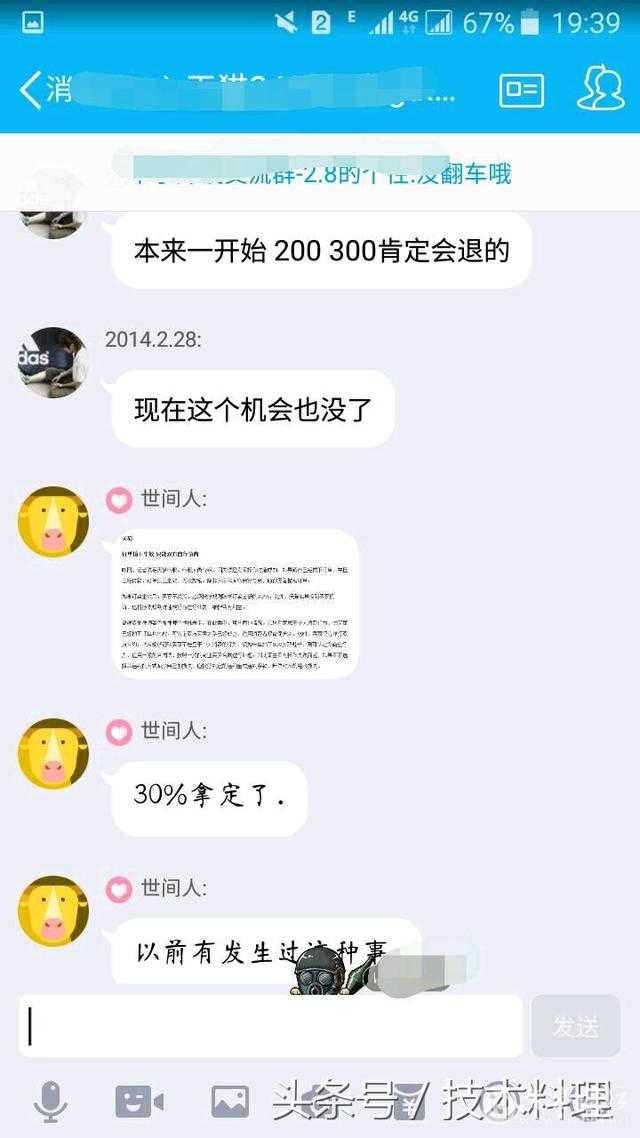Viewport: 640px width, 1138px height.
Task: Open 世间人's avatar beside the 30%拿定了 message
Action: pos(53,753)
